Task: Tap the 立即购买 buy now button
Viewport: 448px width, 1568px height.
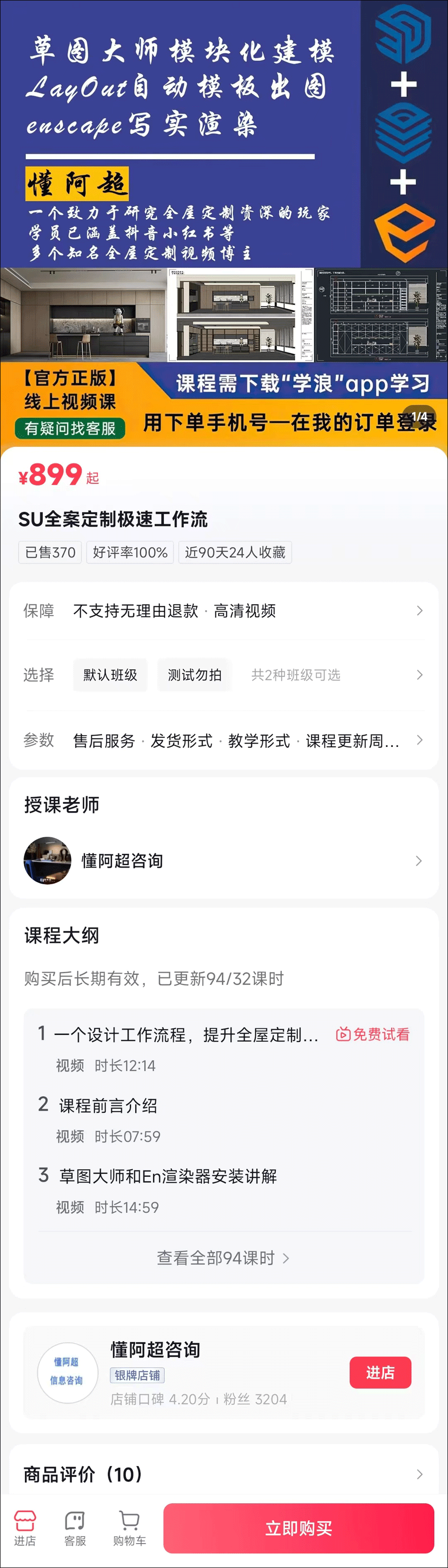Action: click(298, 1528)
